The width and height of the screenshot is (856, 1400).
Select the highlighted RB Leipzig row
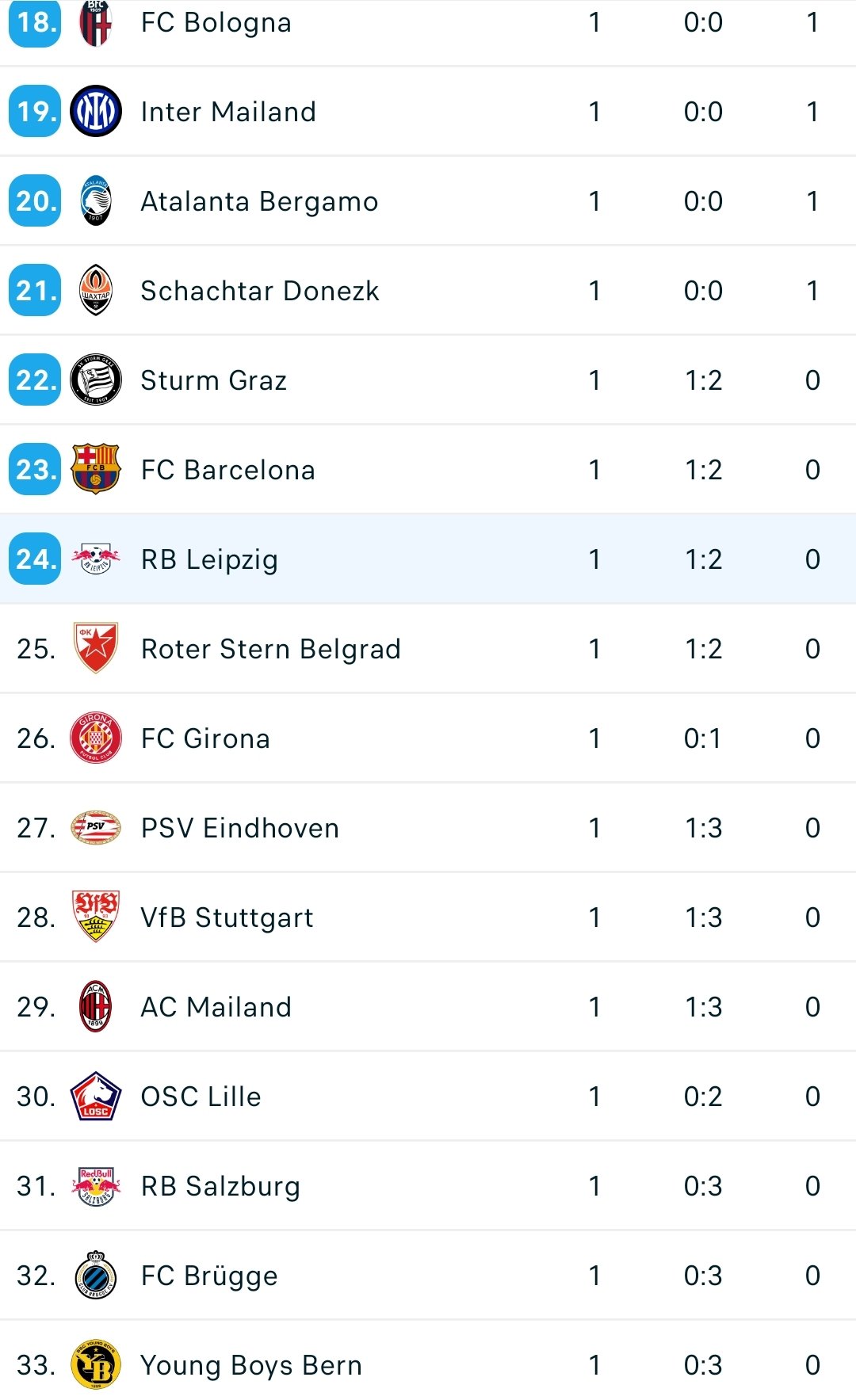tap(428, 559)
